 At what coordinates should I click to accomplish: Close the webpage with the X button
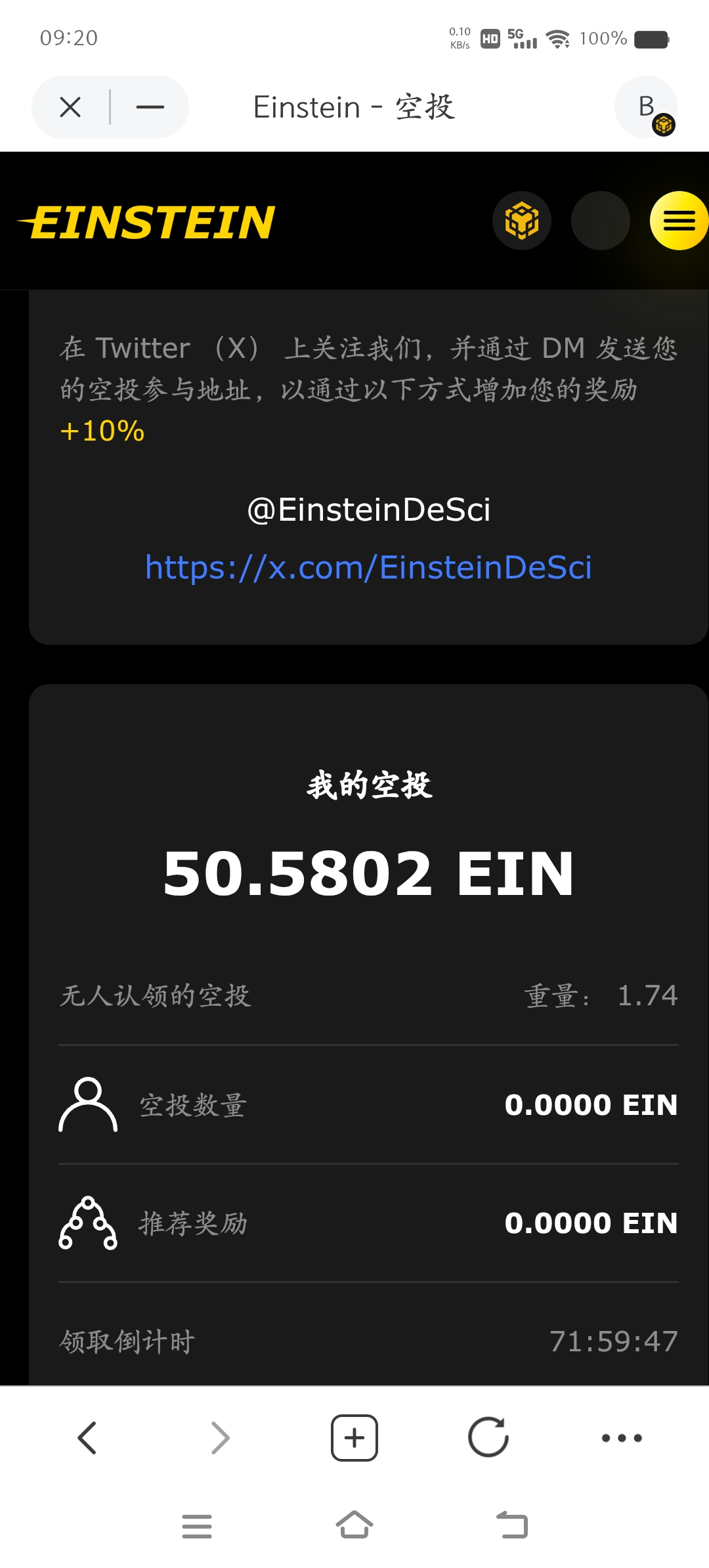70,107
